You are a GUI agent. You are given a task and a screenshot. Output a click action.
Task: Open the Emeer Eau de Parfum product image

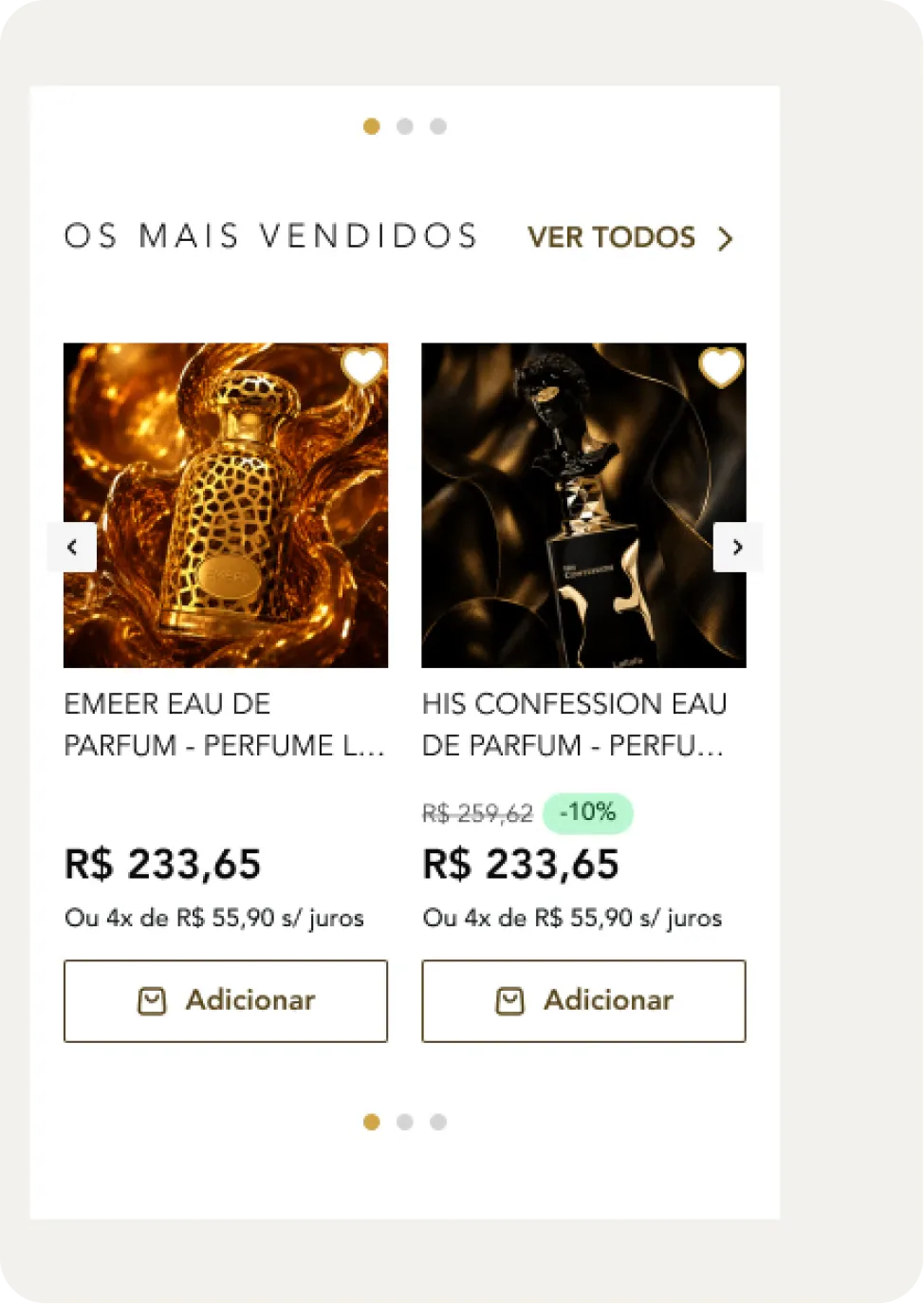(x=226, y=505)
